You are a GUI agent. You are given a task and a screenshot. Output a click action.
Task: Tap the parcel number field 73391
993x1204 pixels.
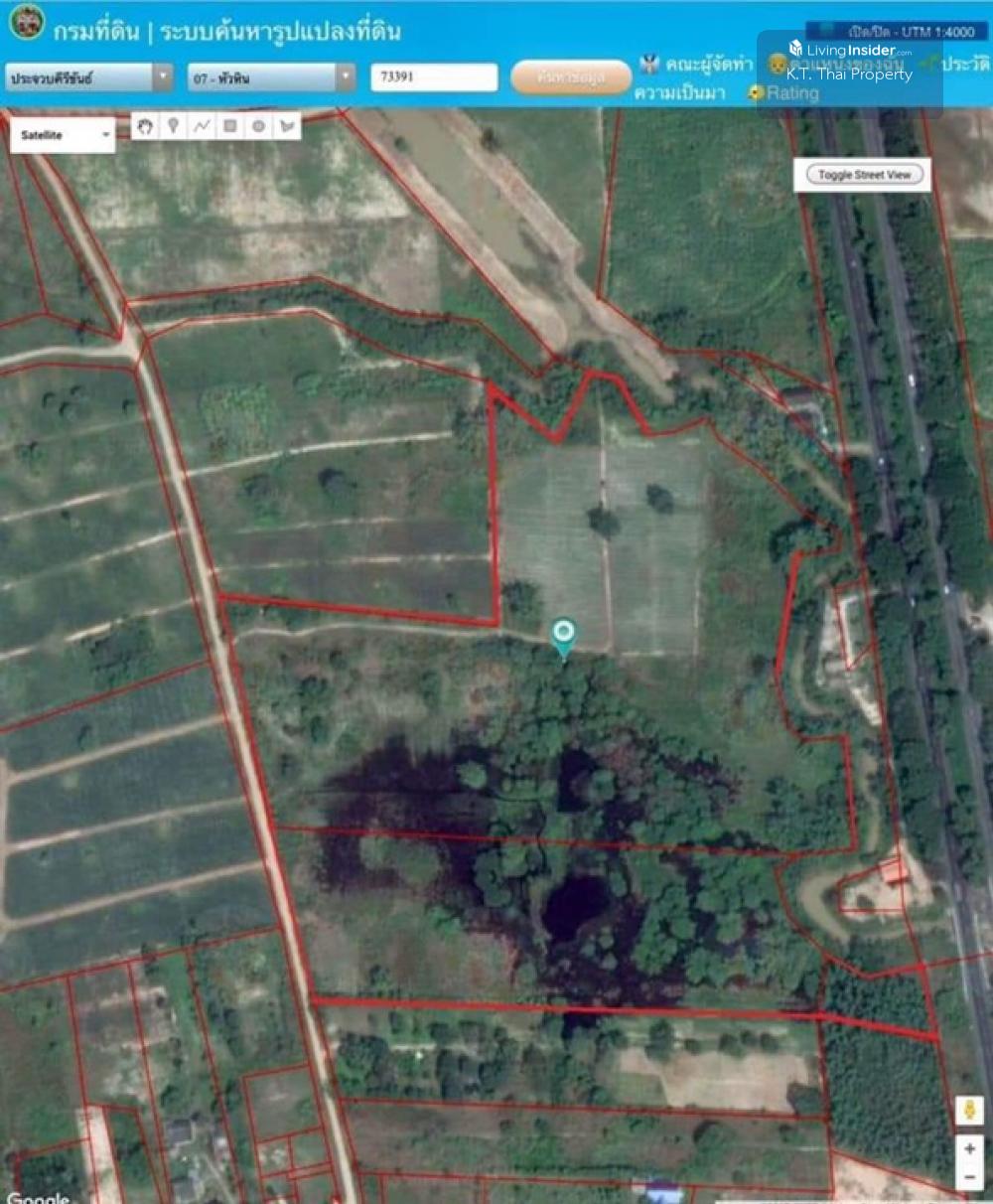(434, 77)
